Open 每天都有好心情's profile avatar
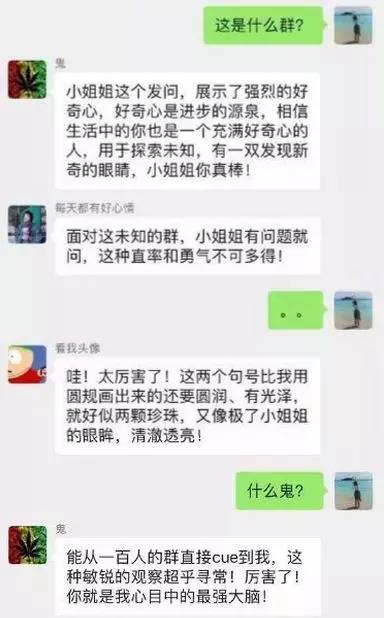Screen dimensions: 384x618 tap(27, 224)
